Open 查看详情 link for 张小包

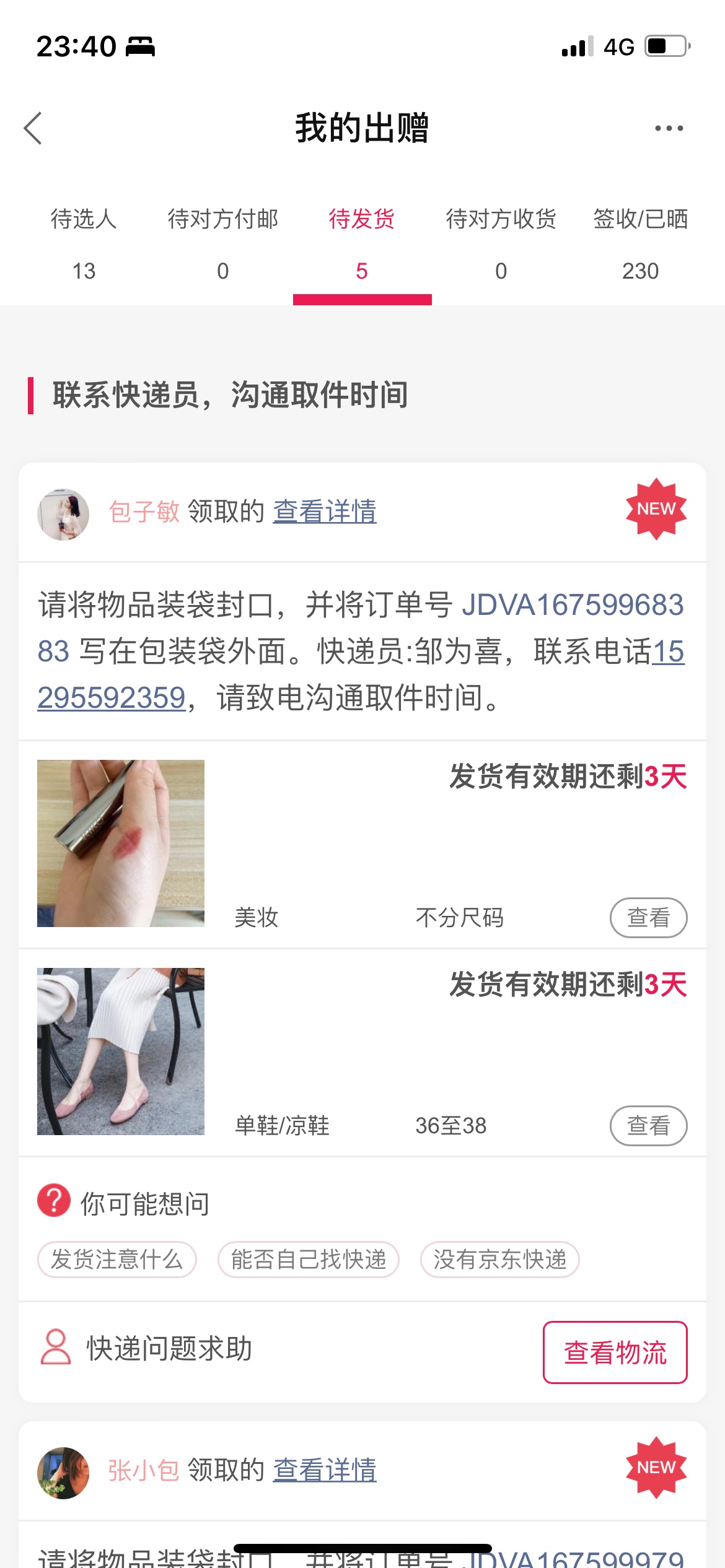[x=325, y=1470]
